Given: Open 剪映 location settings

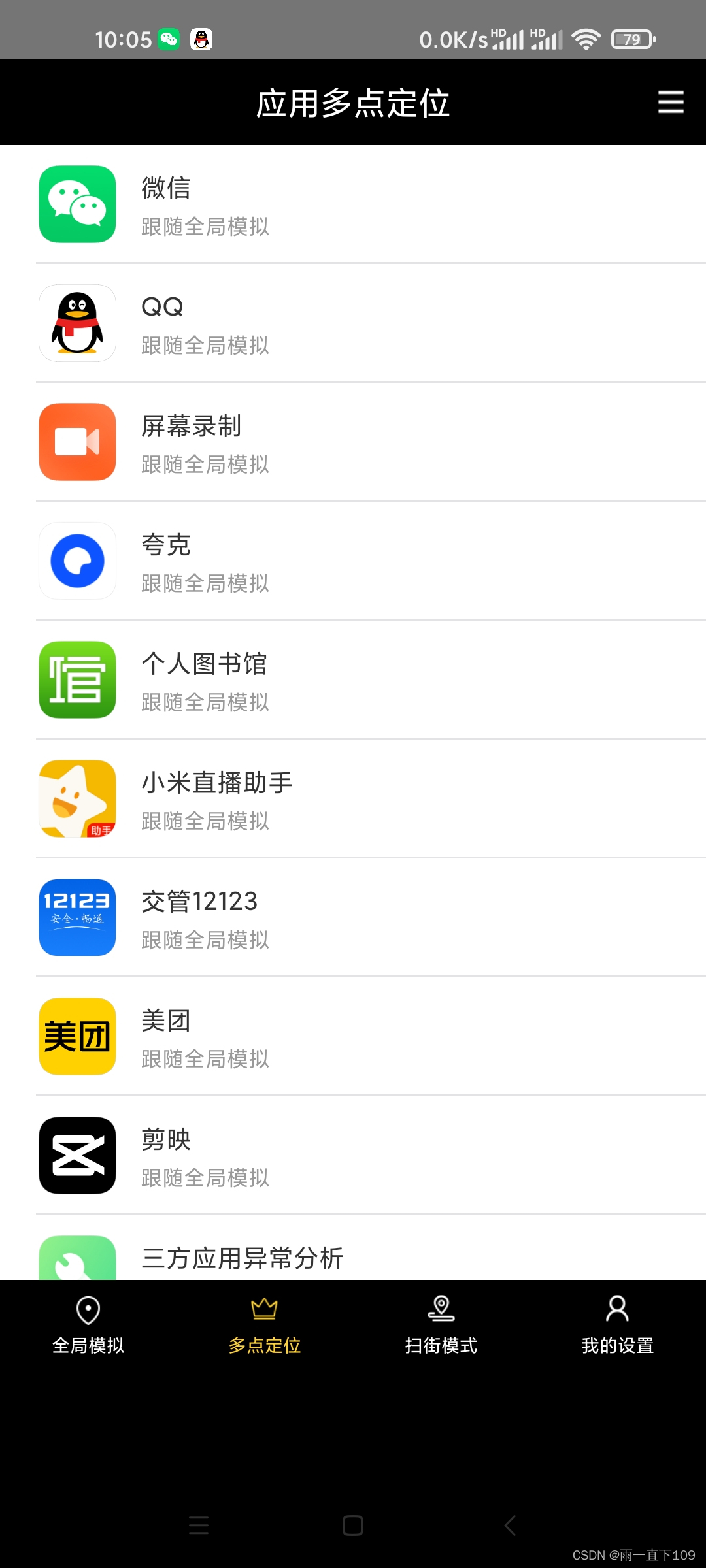Looking at the screenshot, I should (x=353, y=1156).
